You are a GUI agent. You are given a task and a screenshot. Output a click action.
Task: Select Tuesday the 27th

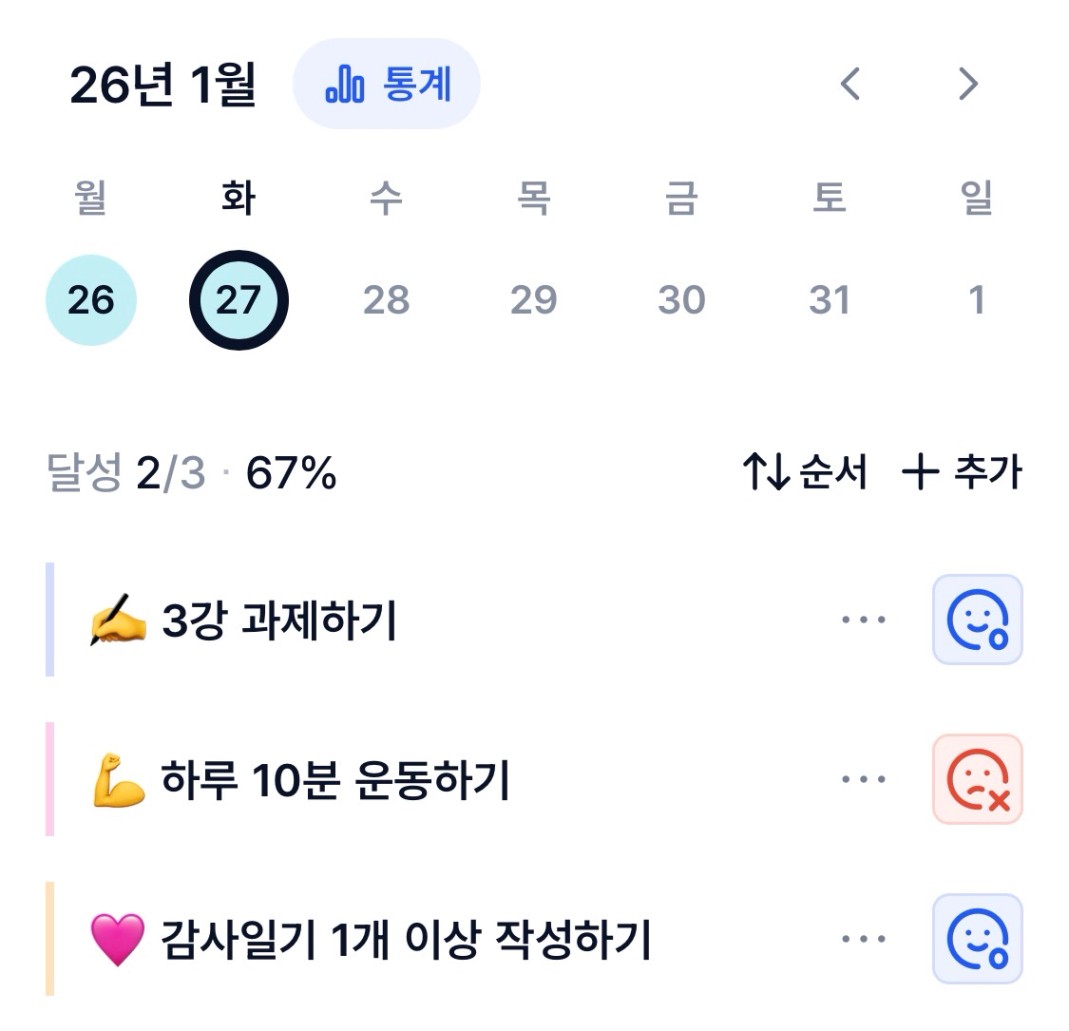click(x=238, y=300)
